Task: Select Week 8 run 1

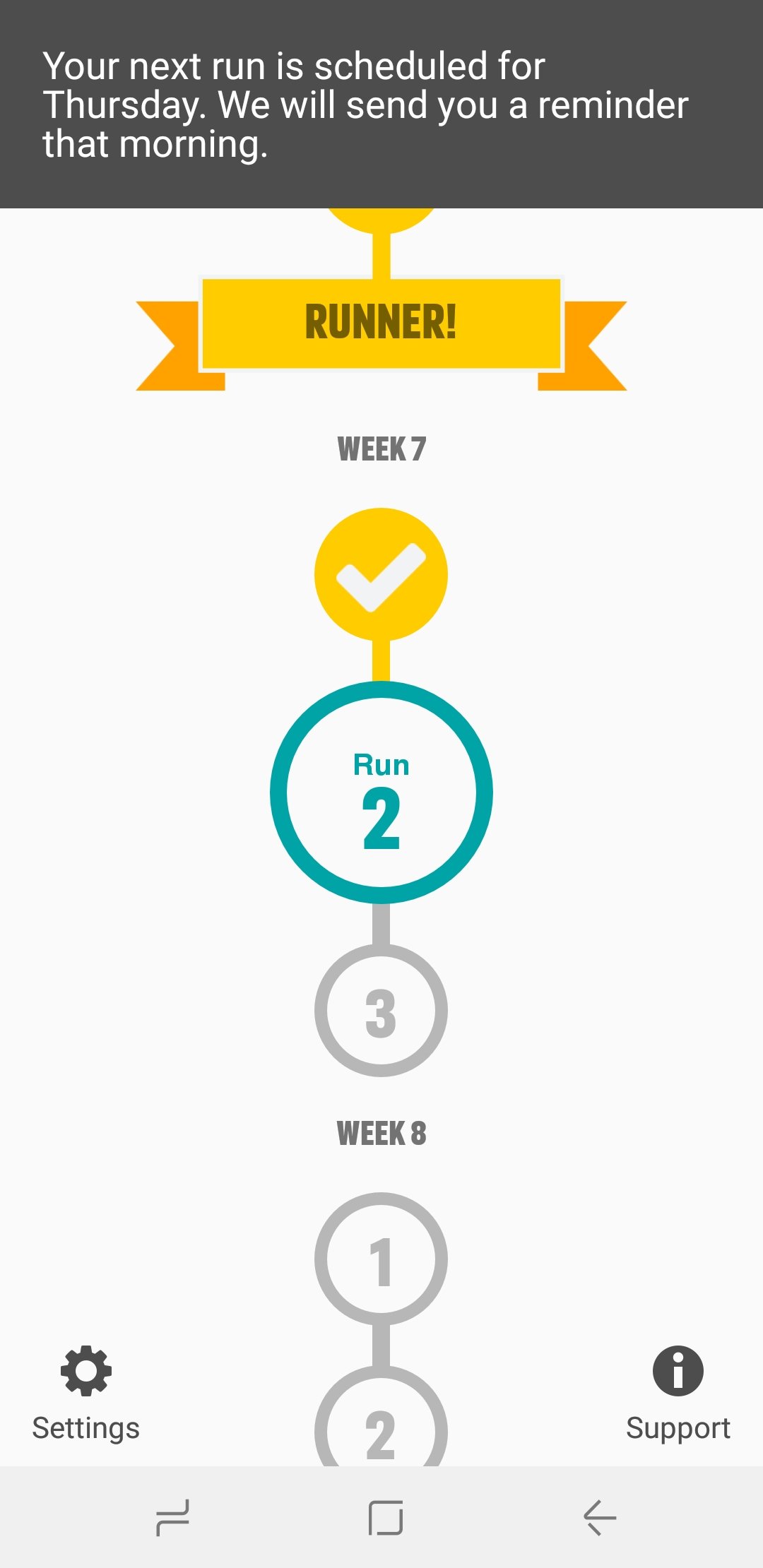Action: pos(381,1259)
